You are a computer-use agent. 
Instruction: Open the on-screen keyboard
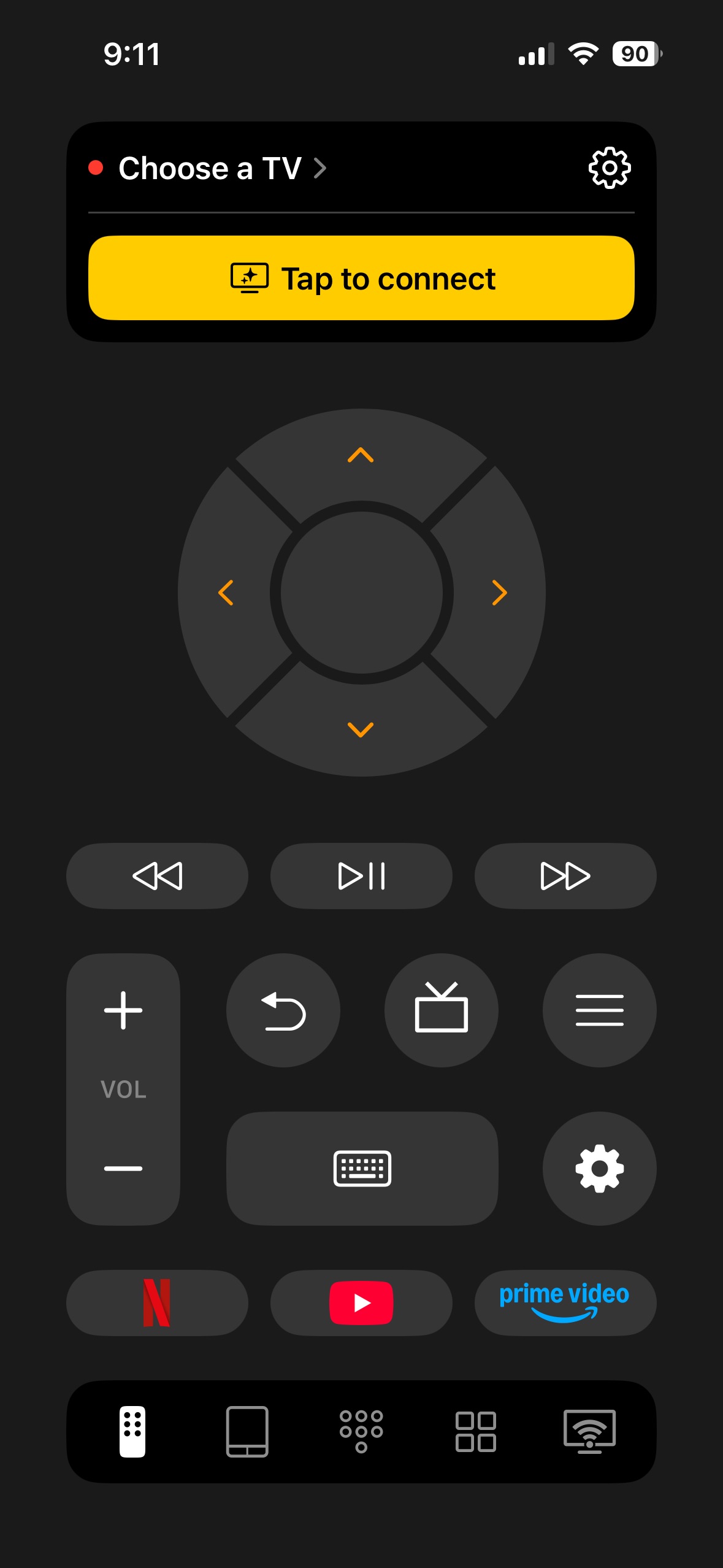tap(361, 1168)
